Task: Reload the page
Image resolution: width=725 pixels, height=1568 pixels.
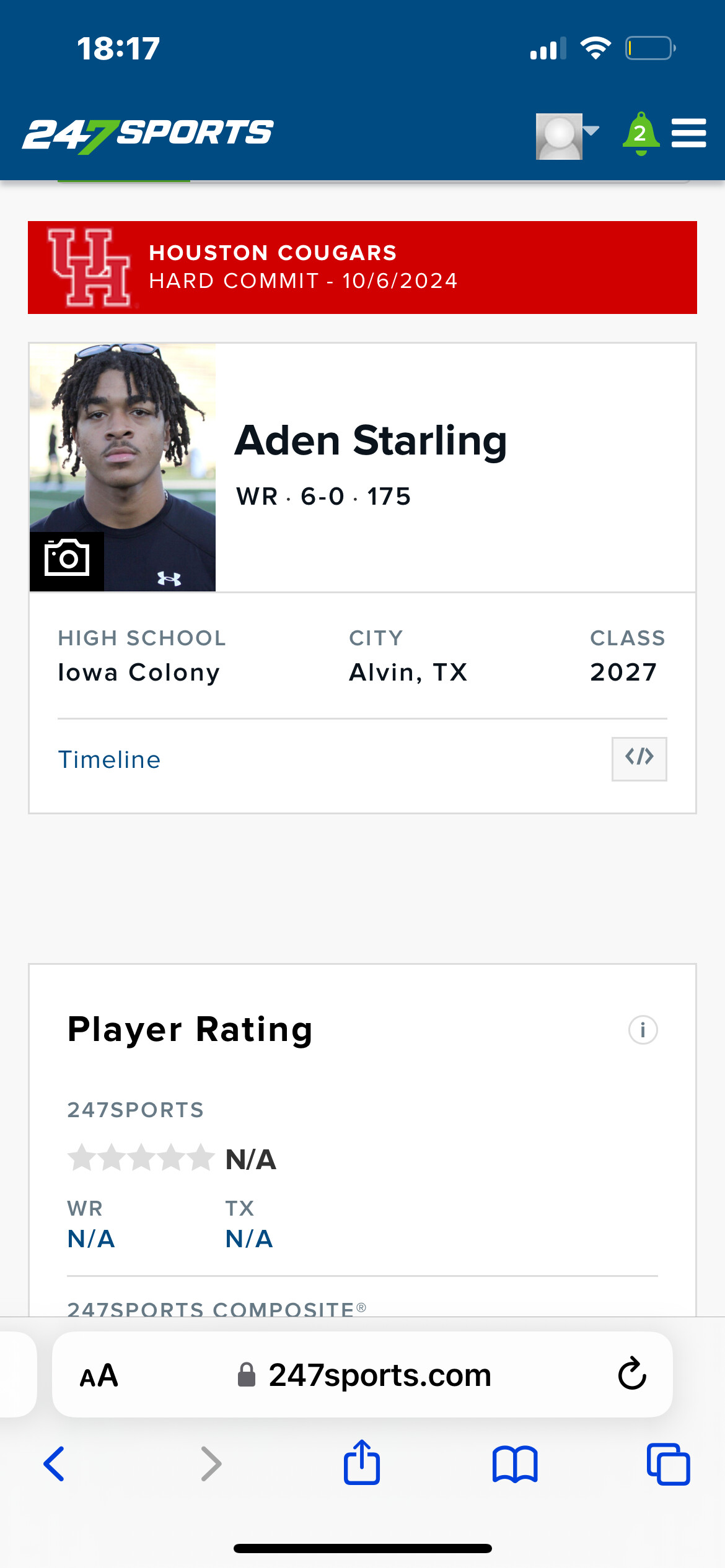Action: (632, 1374)
